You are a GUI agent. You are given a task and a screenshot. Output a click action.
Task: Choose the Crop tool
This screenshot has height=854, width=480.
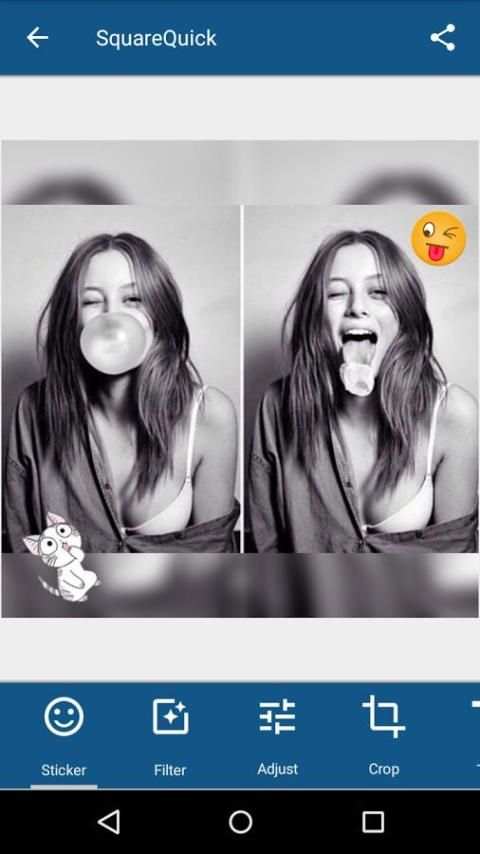click(x=384, y=735)
